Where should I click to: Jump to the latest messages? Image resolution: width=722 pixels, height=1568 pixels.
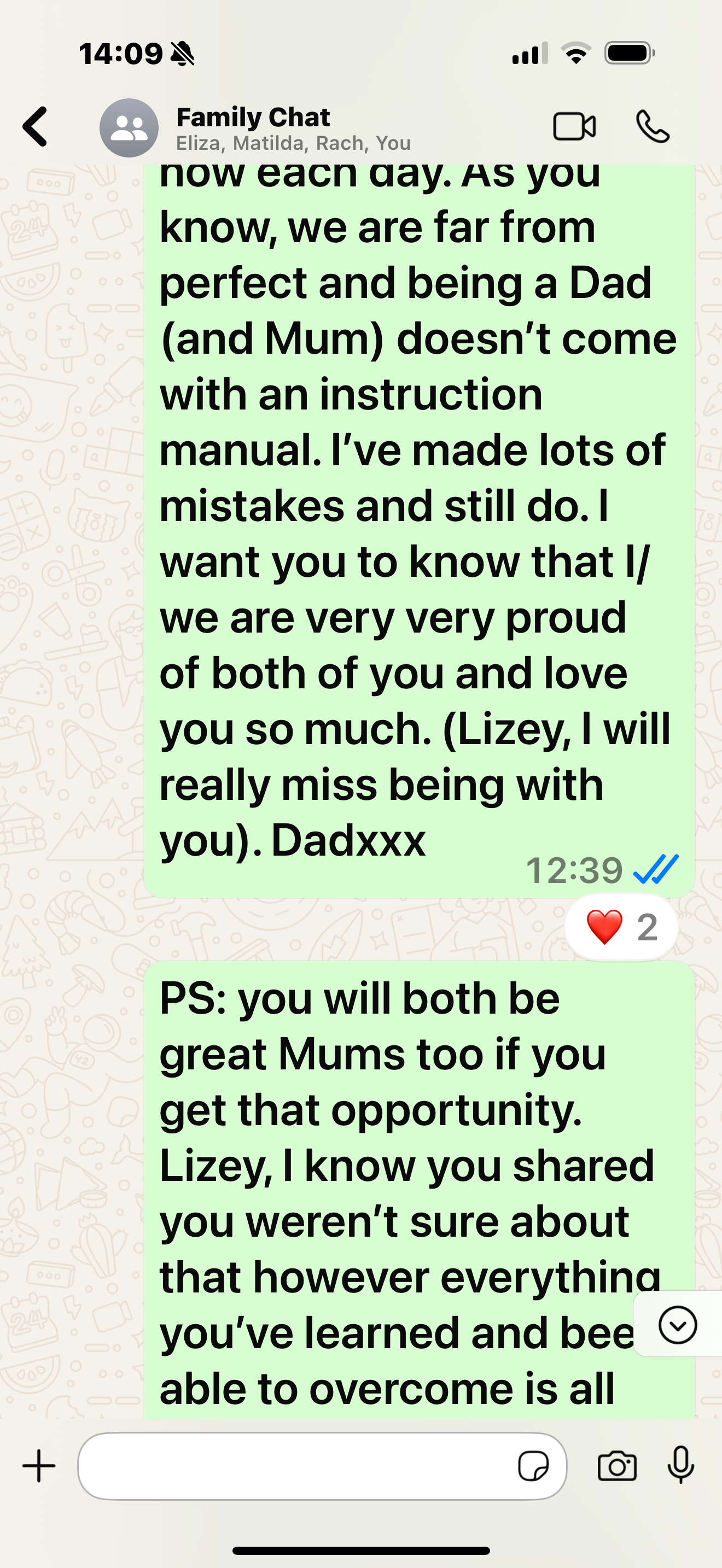[677, 1325]
